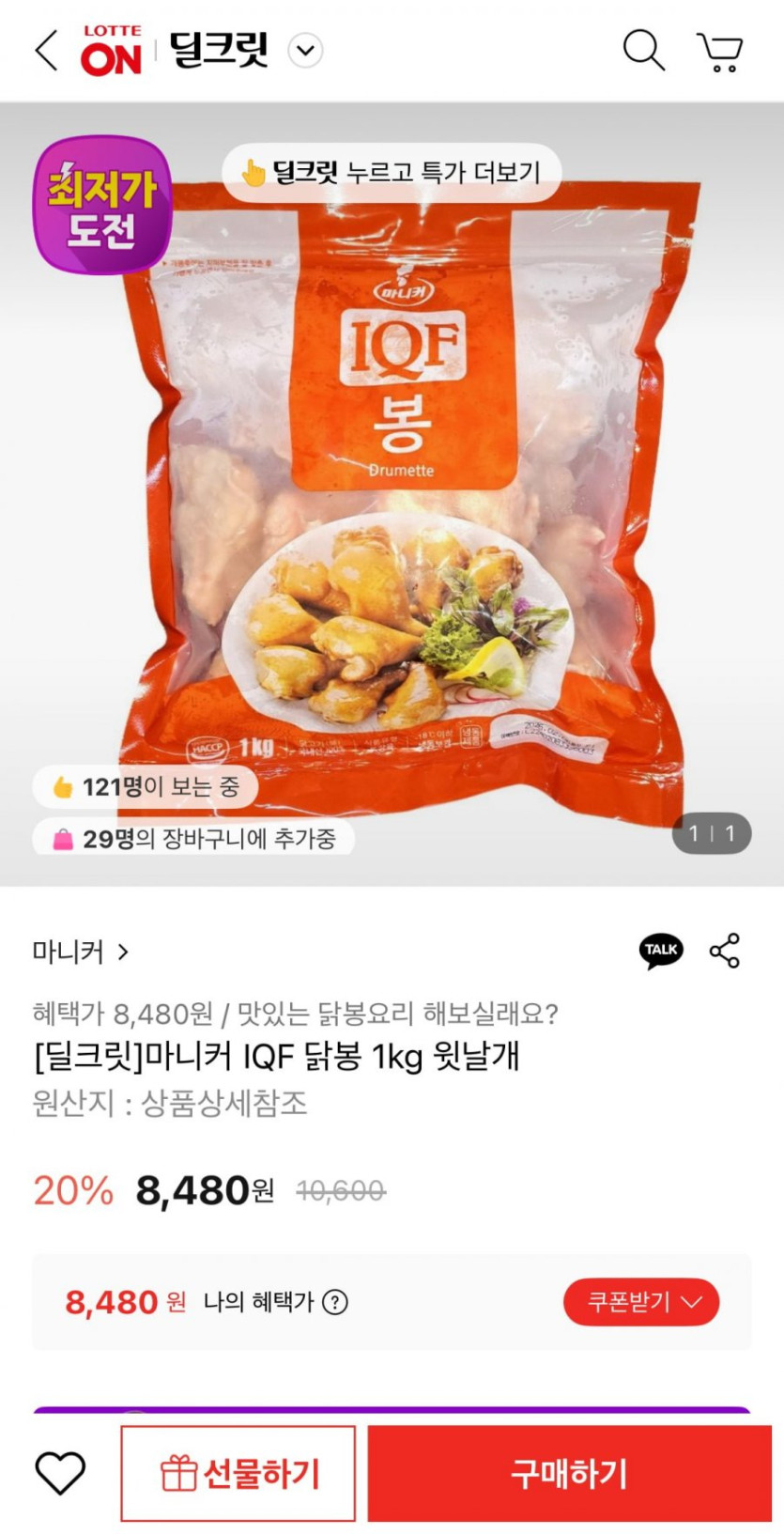Image resolution: width=784 pixels, height=1534 pixels.
Task: Open the LOTTE ON home logo
Action: coord(111,51)
